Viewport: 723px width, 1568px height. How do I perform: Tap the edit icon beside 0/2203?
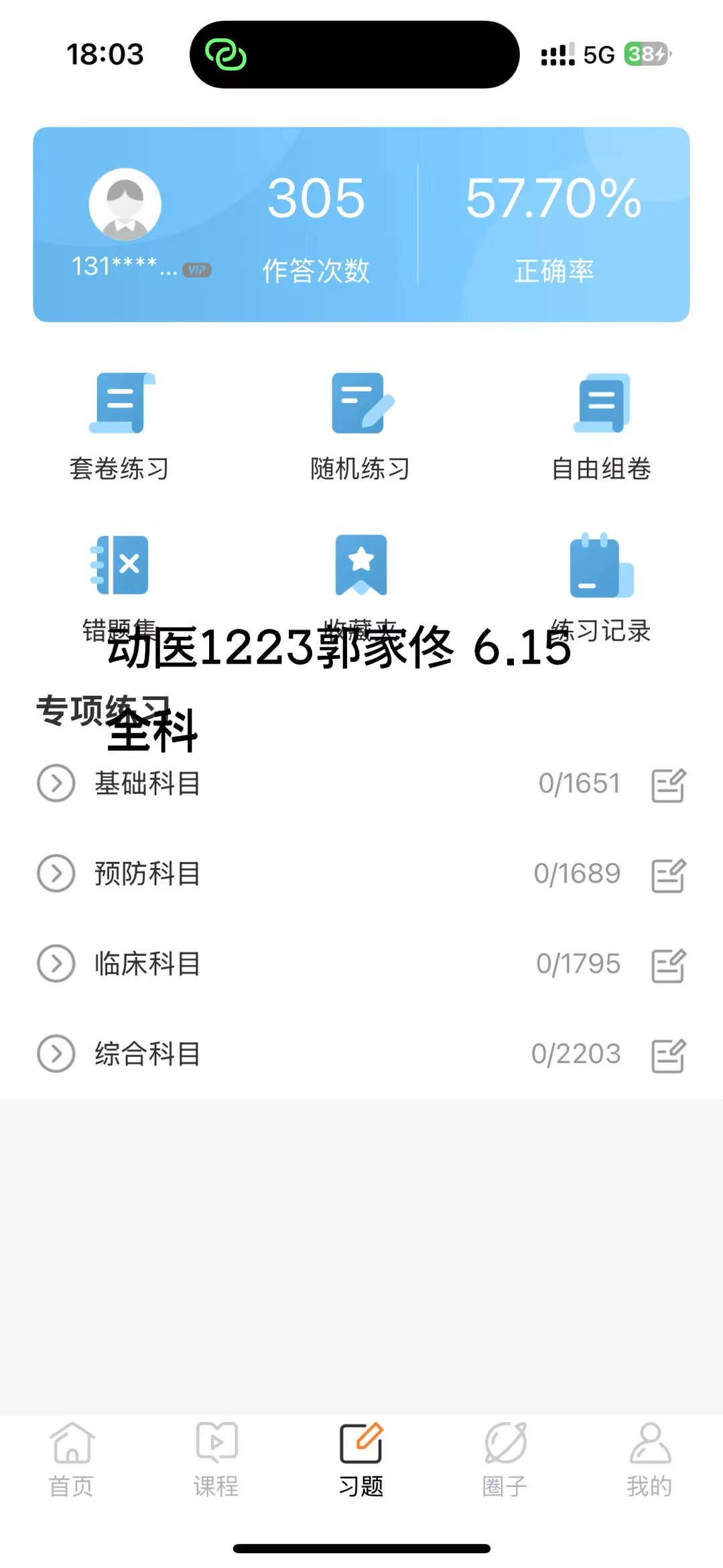pos(668,1056)
